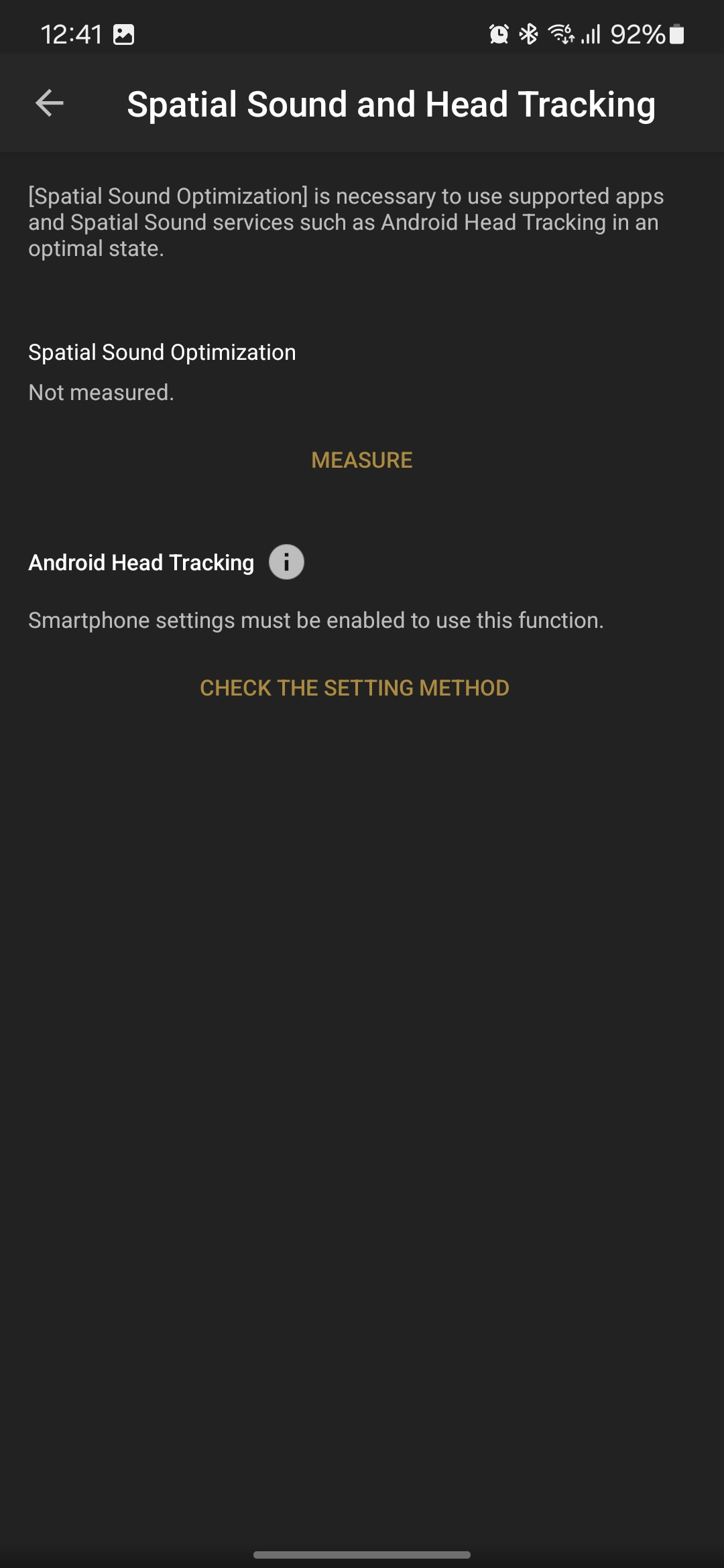Viewport: 724px width, 1568px height.
Task: Open CHECK THE SETTING METHOD
Action: 355,688
